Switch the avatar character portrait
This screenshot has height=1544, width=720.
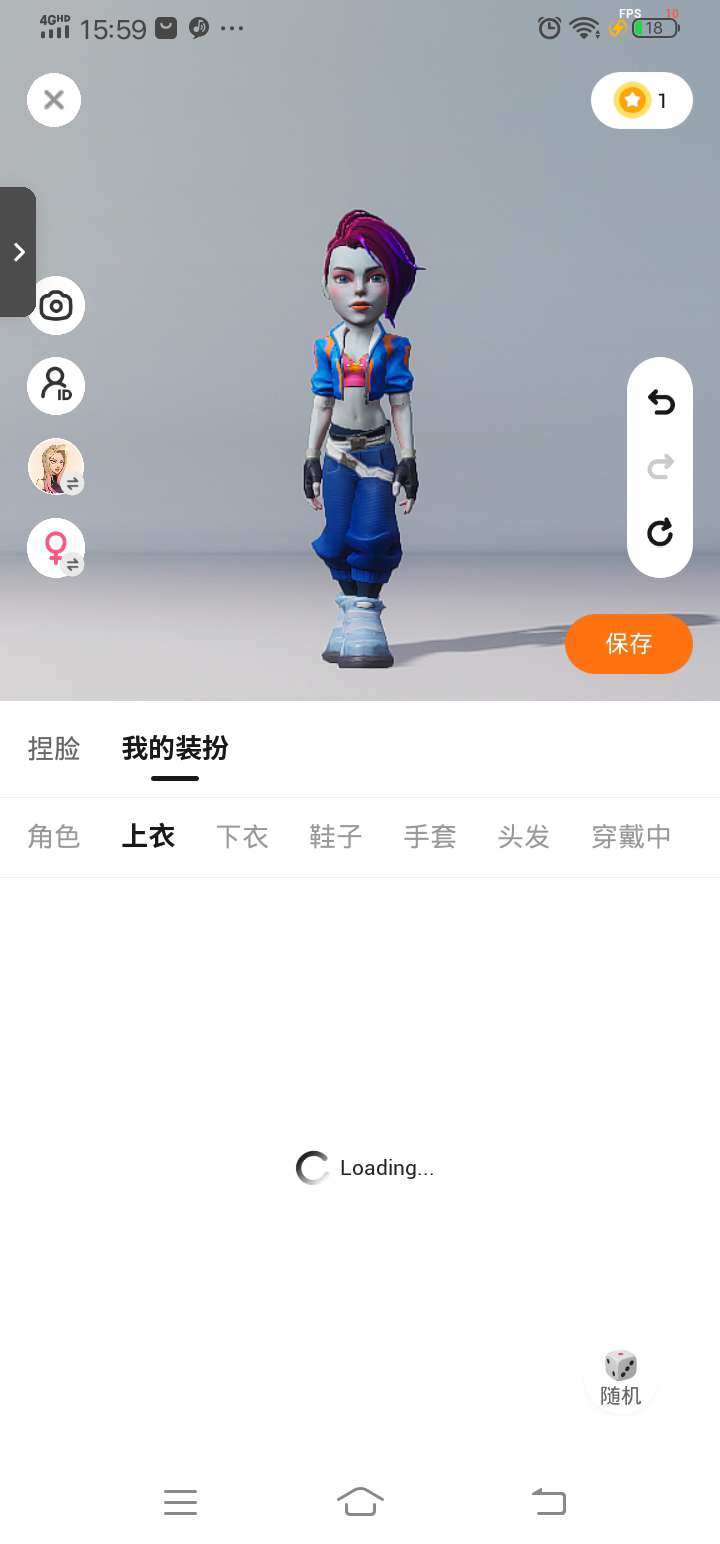tap(56, 466)
